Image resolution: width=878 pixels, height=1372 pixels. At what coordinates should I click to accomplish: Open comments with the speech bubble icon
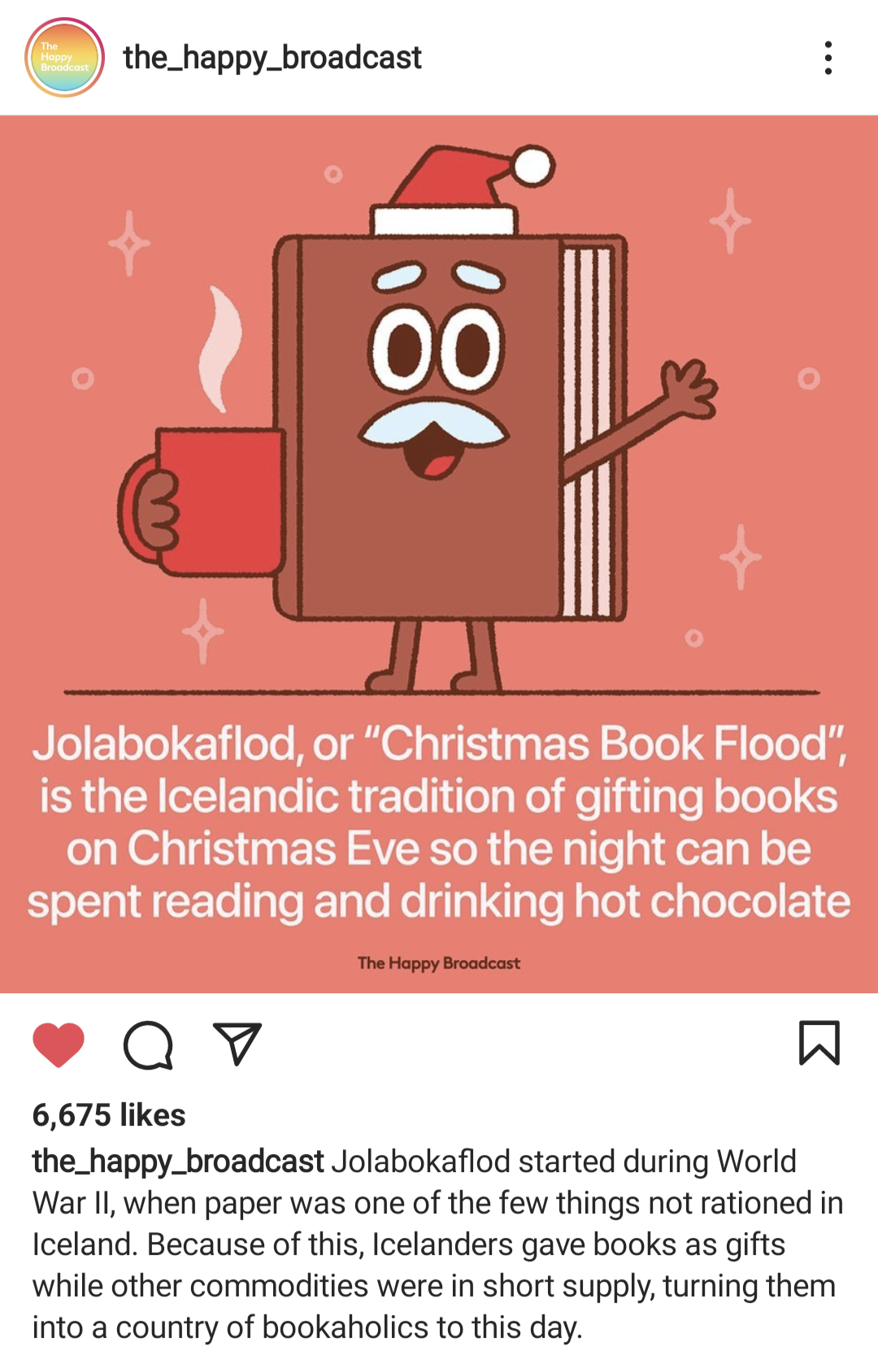pyautogui.click(x=148, y=1044)
